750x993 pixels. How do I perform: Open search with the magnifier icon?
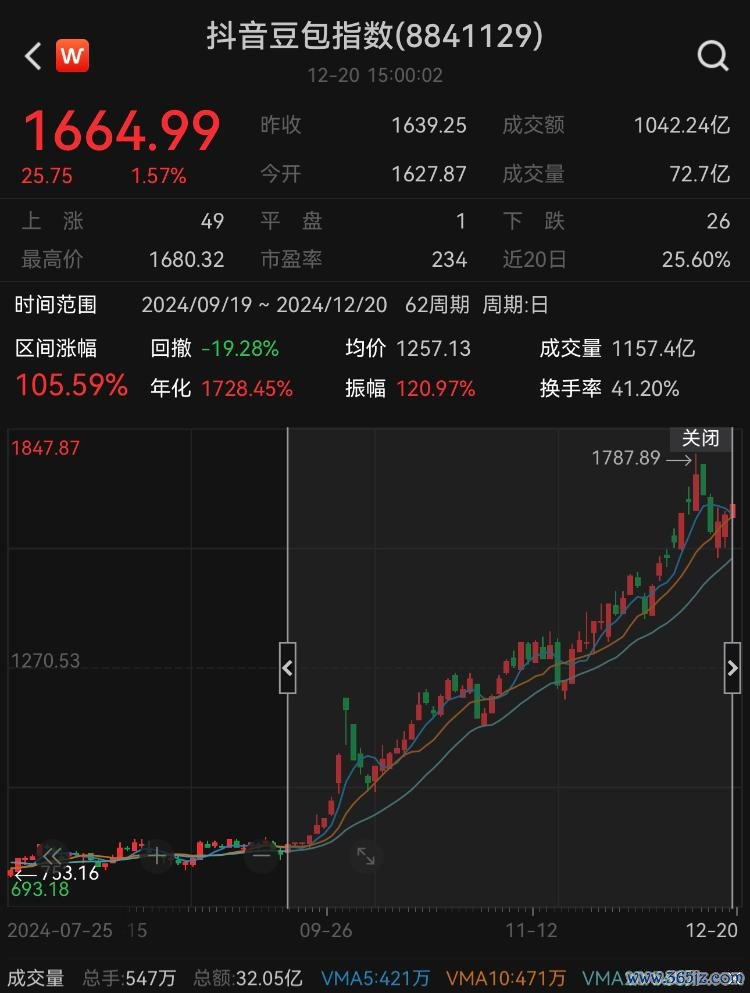coord(712,56)
